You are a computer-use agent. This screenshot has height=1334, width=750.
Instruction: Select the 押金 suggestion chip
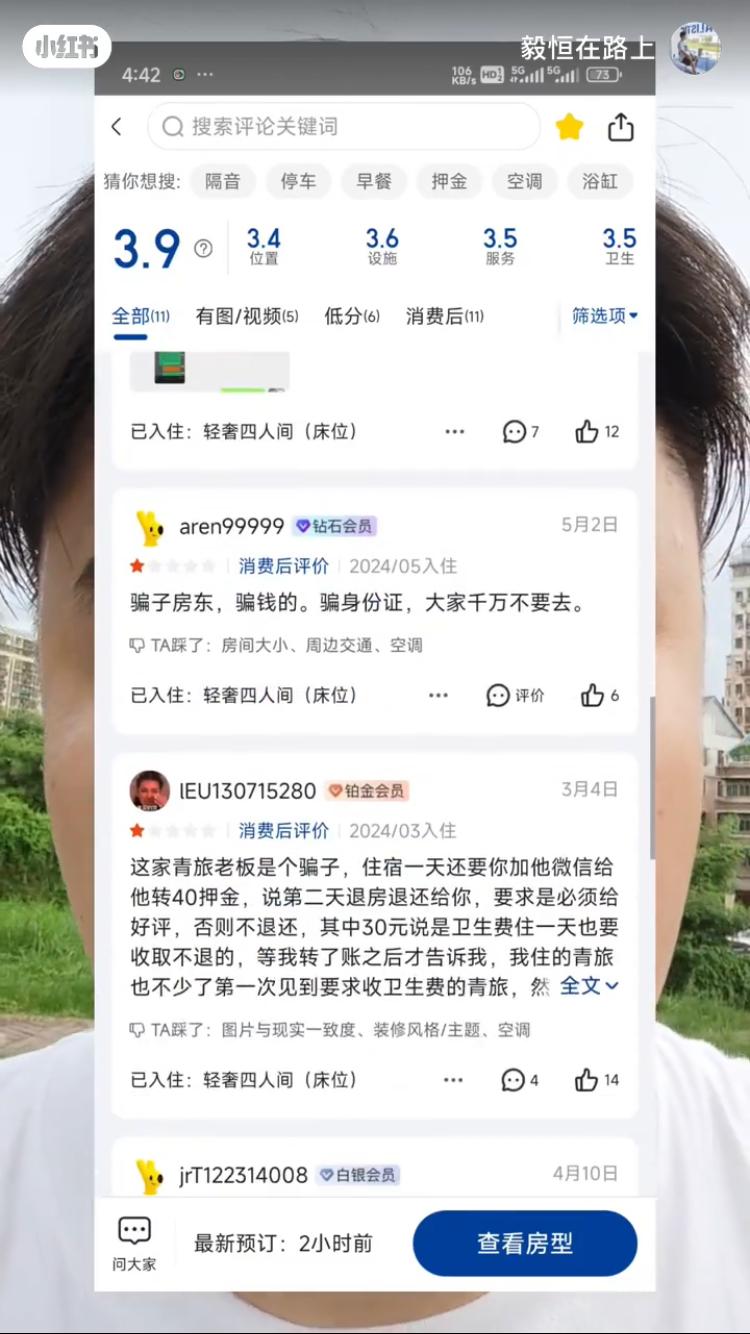tap(449, 181)
